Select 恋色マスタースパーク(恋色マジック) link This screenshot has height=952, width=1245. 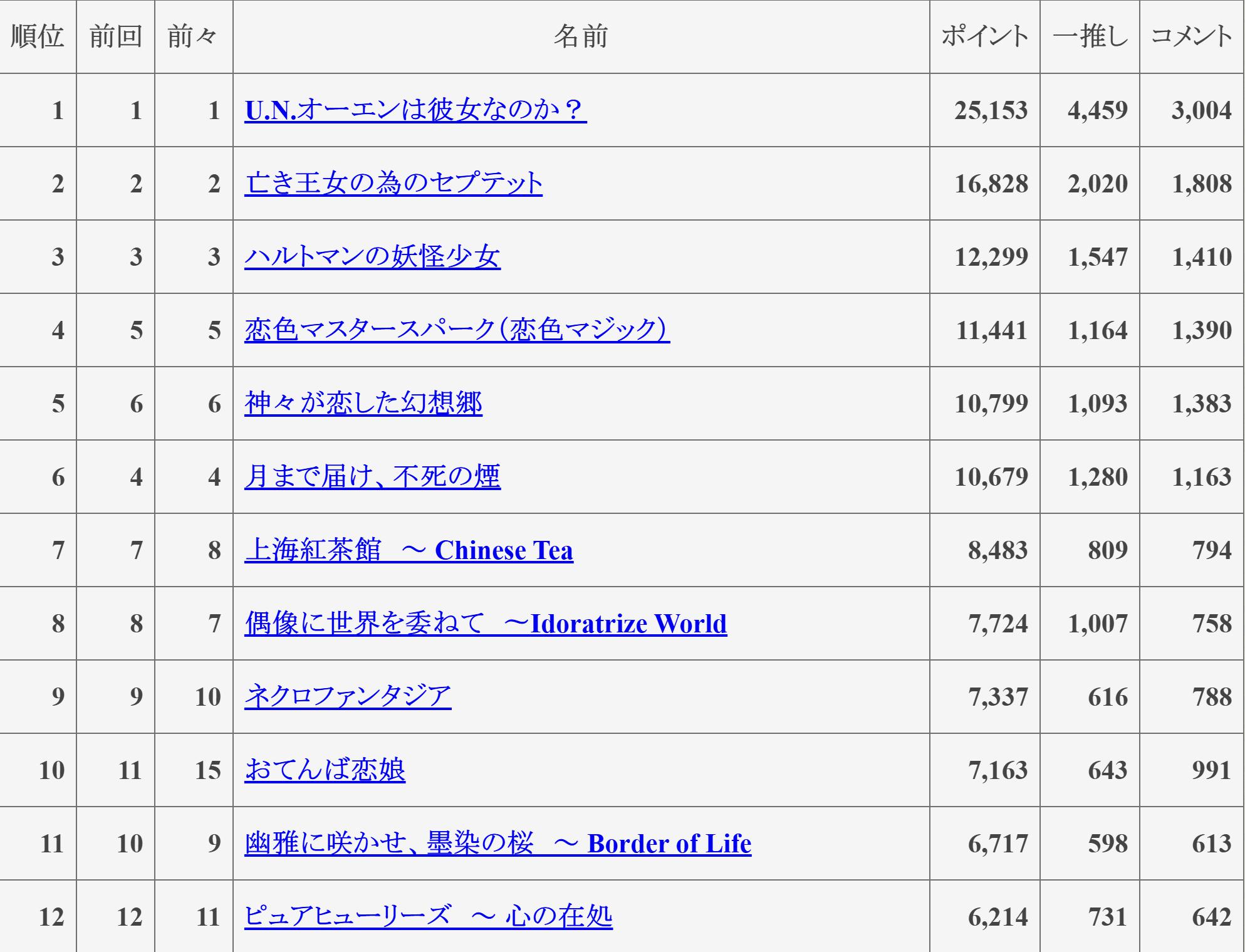(457, 330)
